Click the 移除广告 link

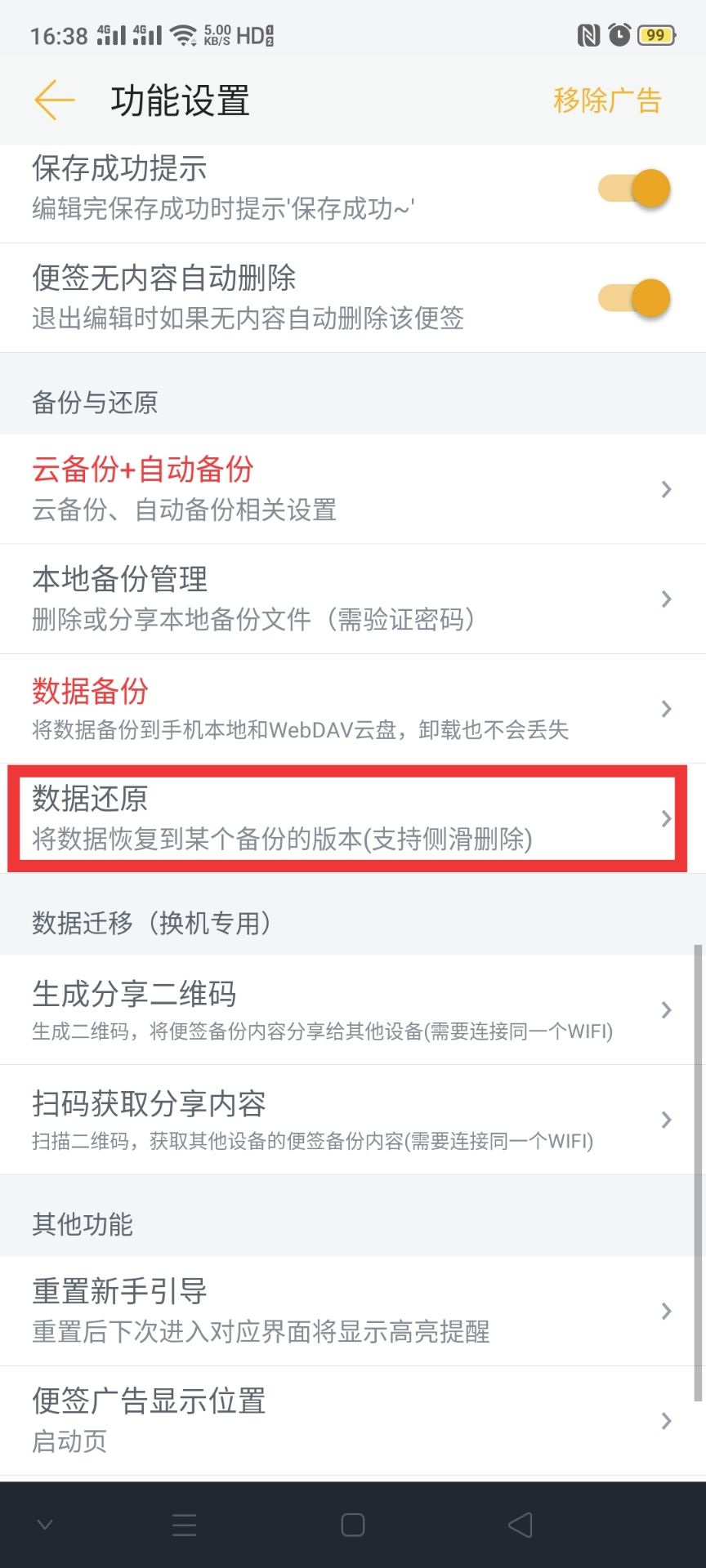click(608, 100)
